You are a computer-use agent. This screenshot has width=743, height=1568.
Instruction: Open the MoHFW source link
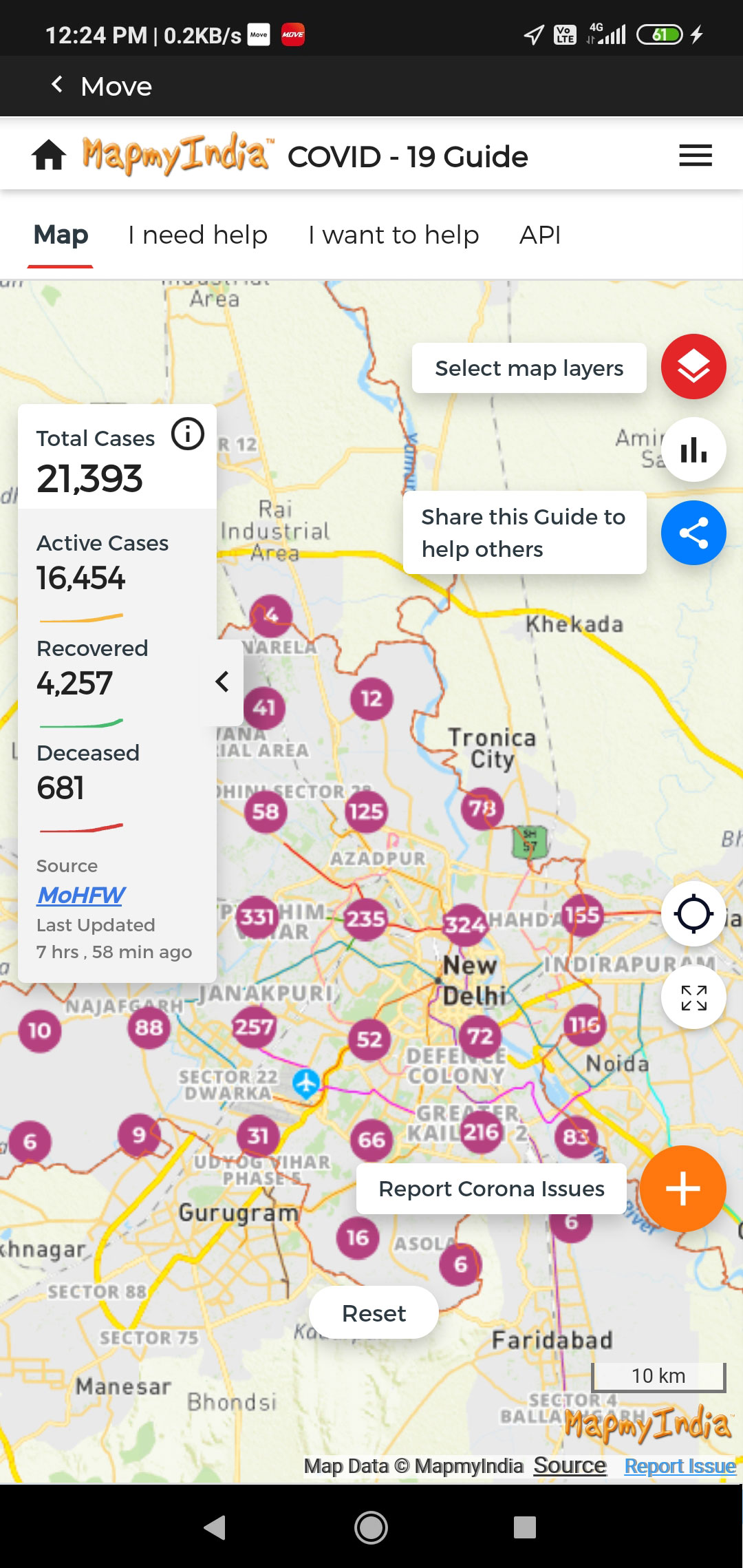tap(81, 895)
